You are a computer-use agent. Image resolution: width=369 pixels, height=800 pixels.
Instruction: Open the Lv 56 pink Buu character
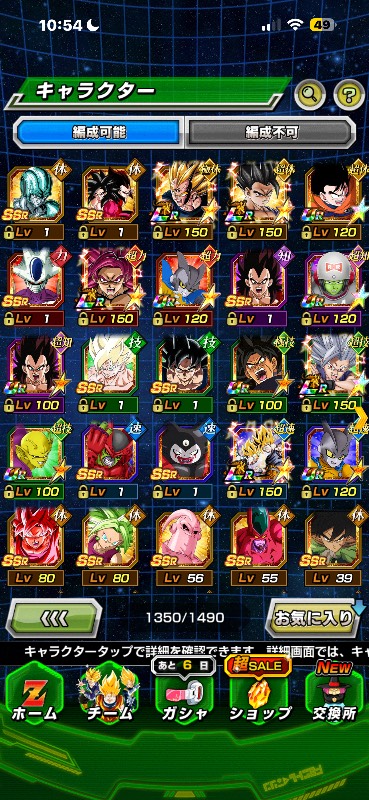click(x=184, y=546)
